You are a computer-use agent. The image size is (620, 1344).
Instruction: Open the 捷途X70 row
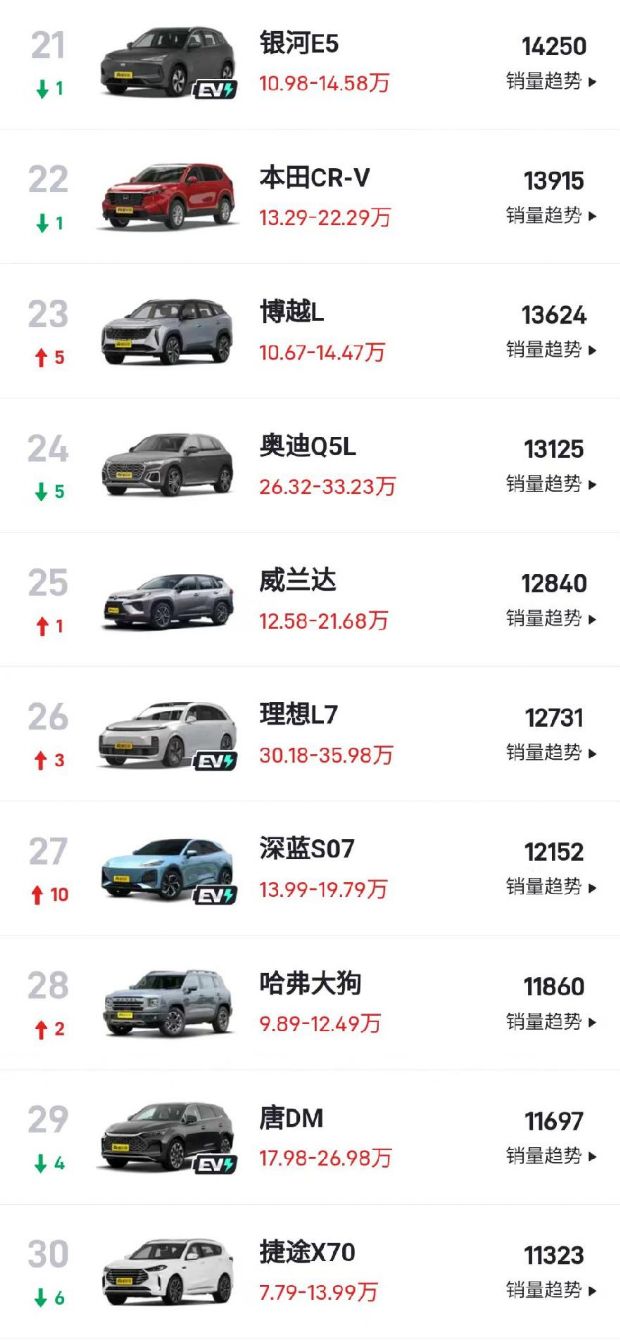click(x=307, y=1252)
